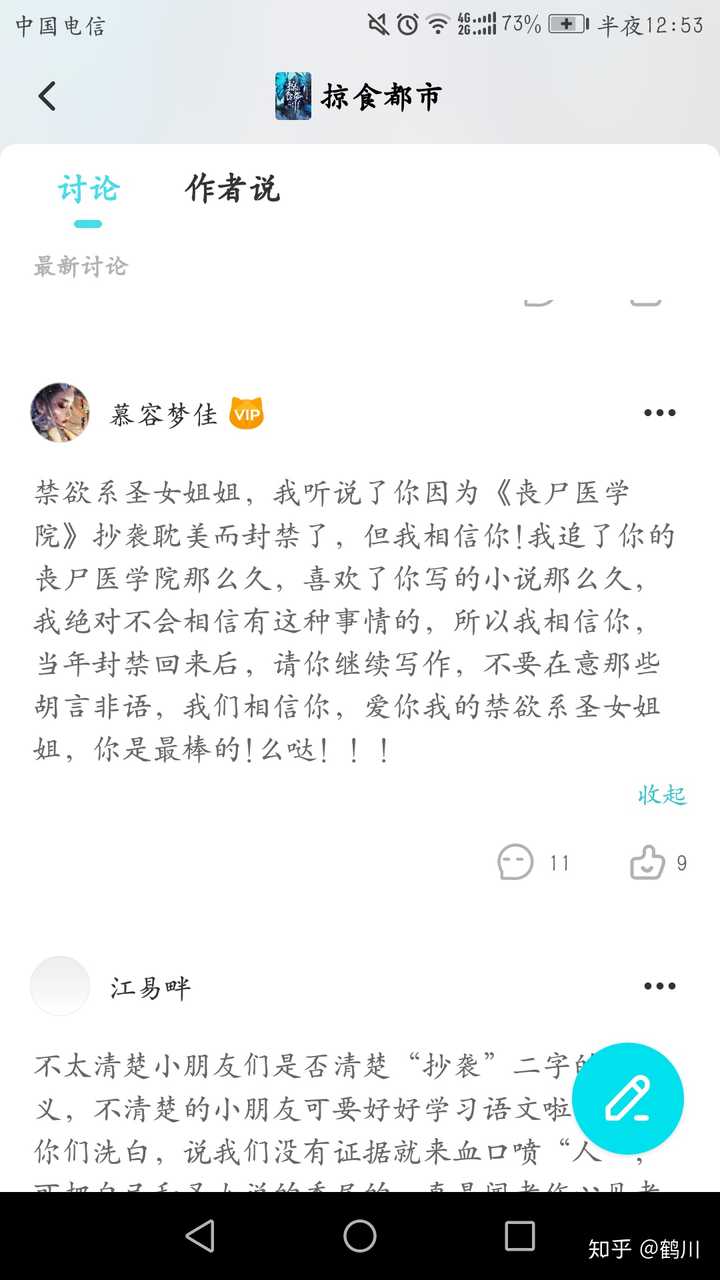Open the recent apps view
The image size is (720, 1280).
519,1236
